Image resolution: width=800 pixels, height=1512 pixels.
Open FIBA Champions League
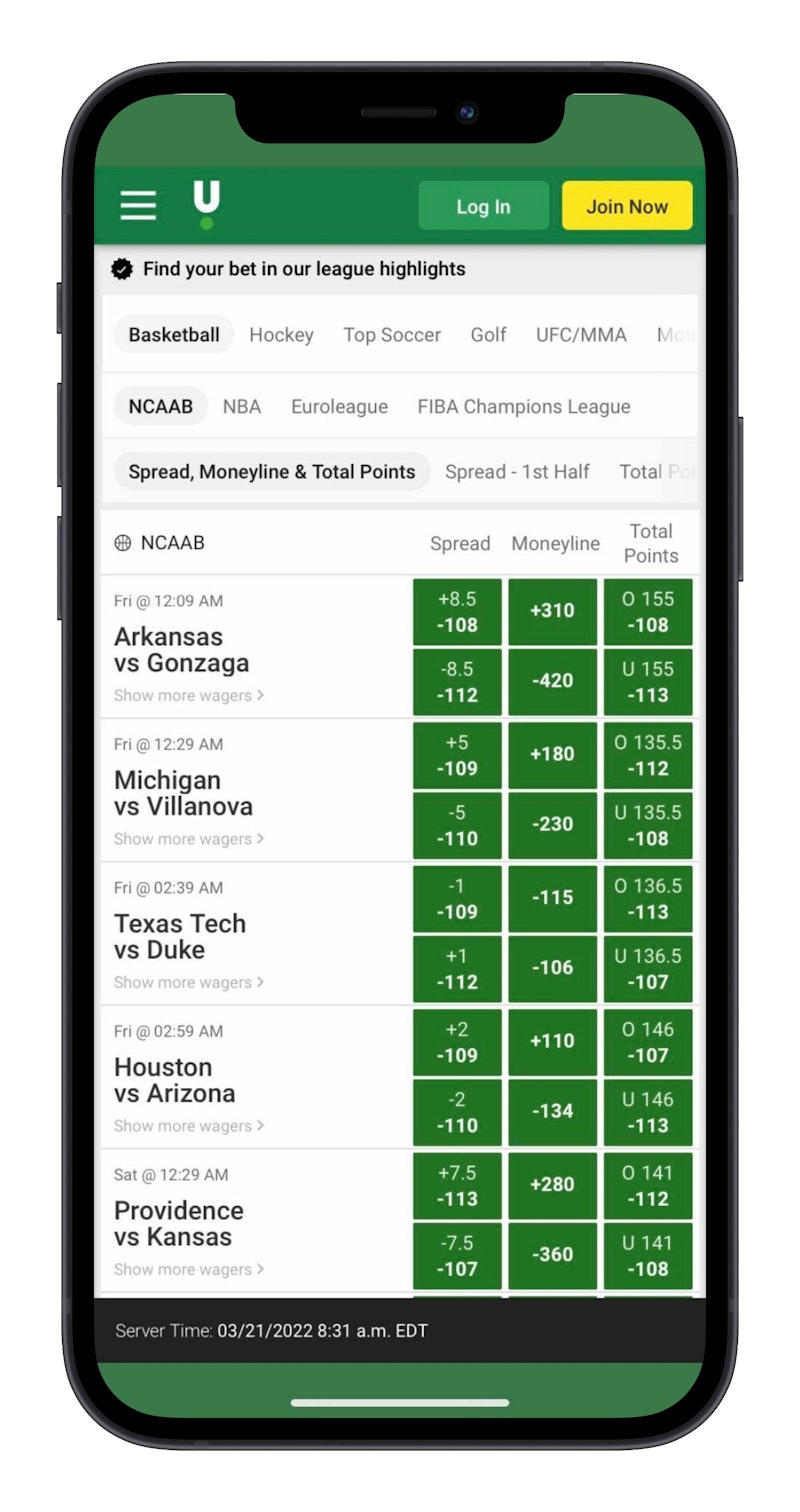click(x=524, y=407)
